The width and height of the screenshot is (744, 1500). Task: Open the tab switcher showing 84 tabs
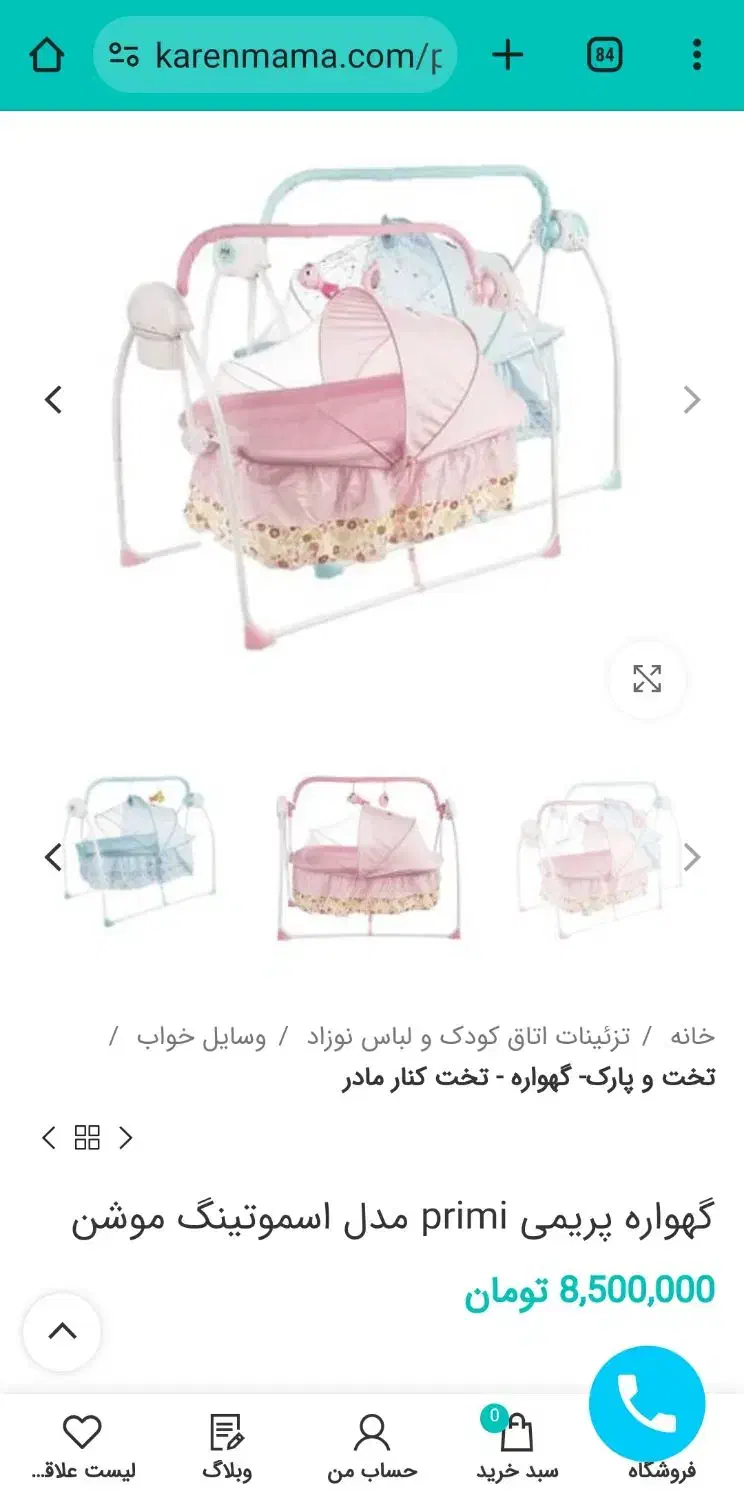pos(604,55)
